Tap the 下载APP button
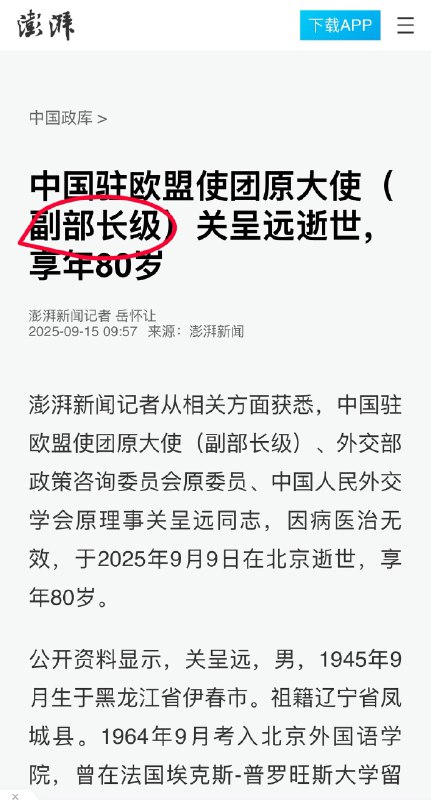431x800 pixels. tap(340, 25)
